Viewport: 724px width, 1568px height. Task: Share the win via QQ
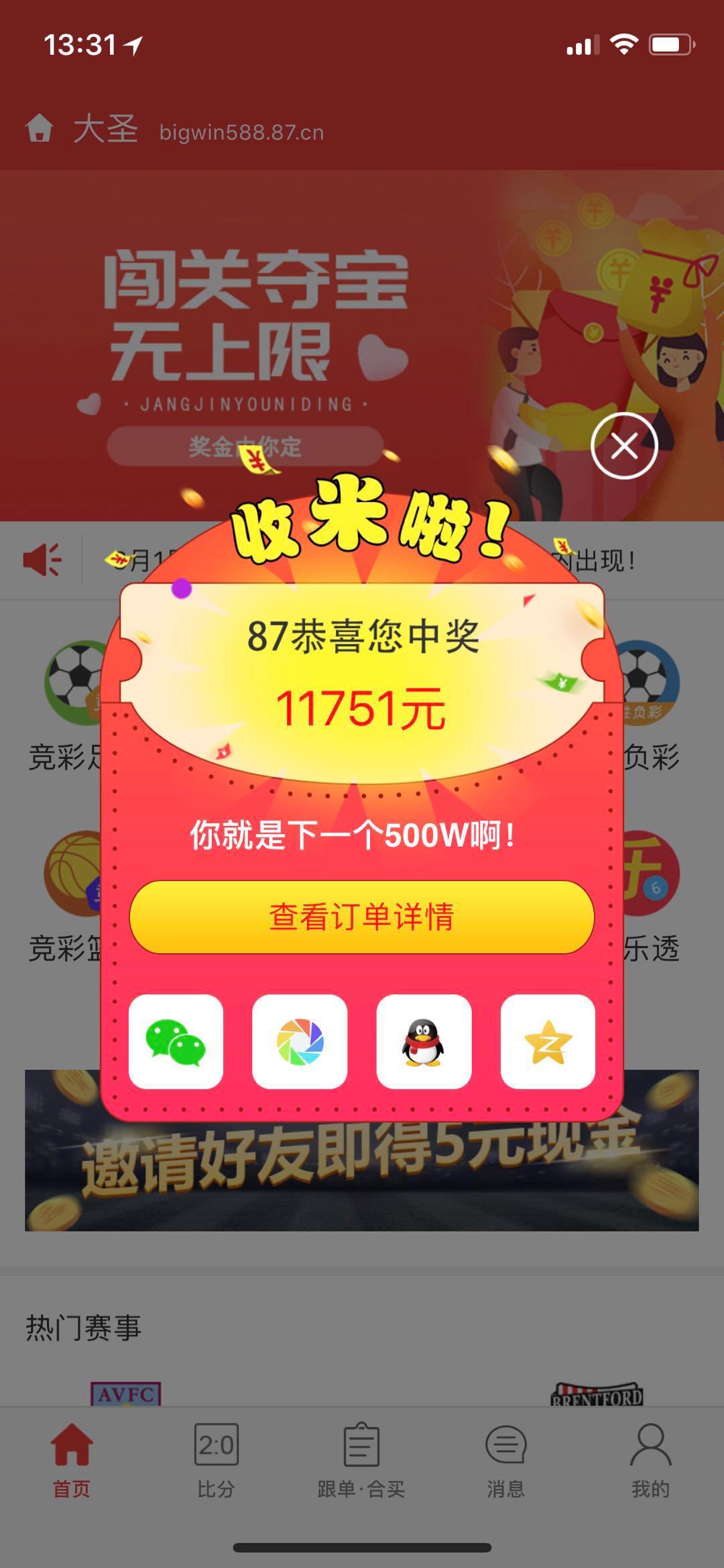tap(424, 1041)
